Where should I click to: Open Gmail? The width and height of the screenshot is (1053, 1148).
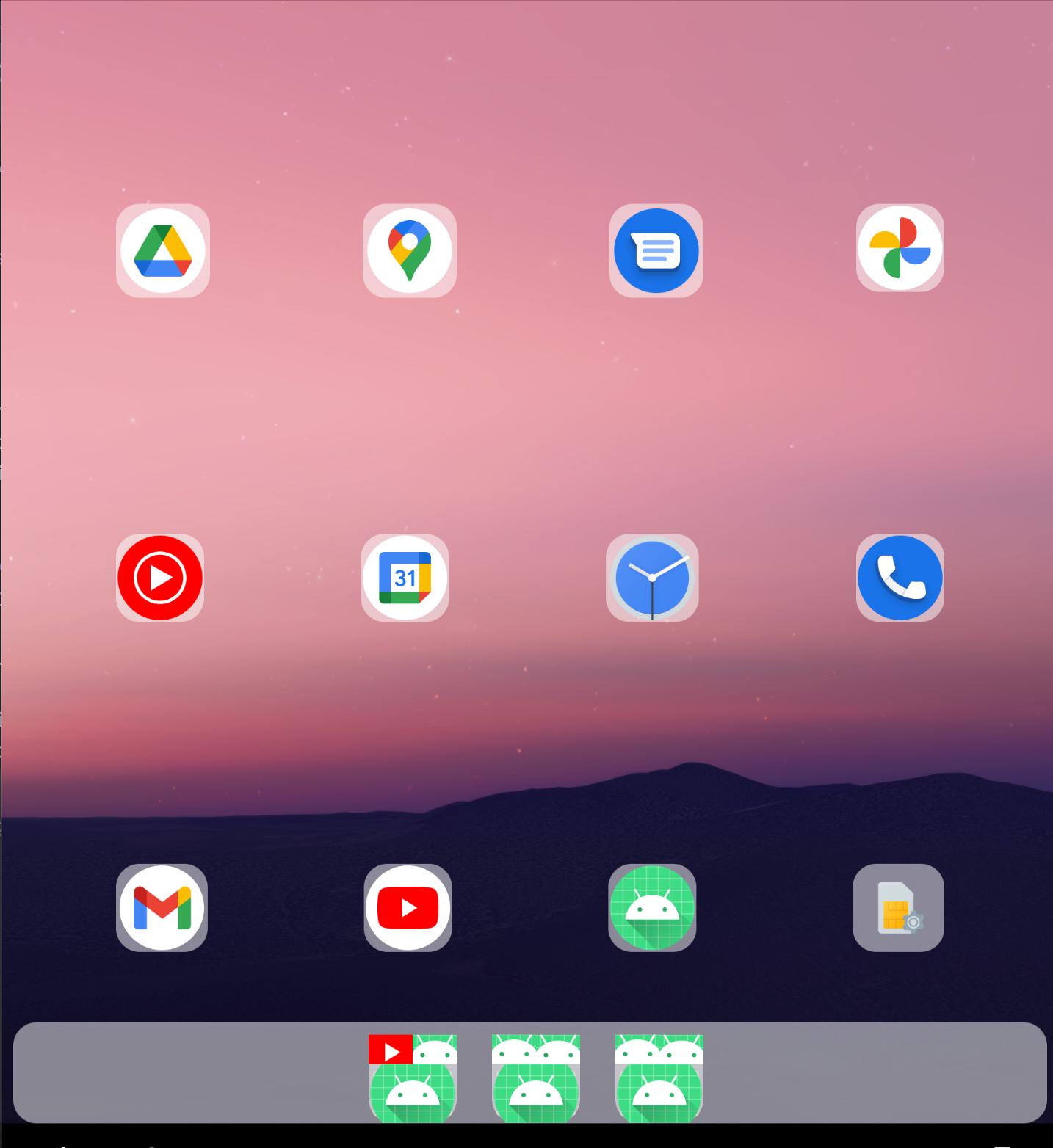(x=162, y=908)
